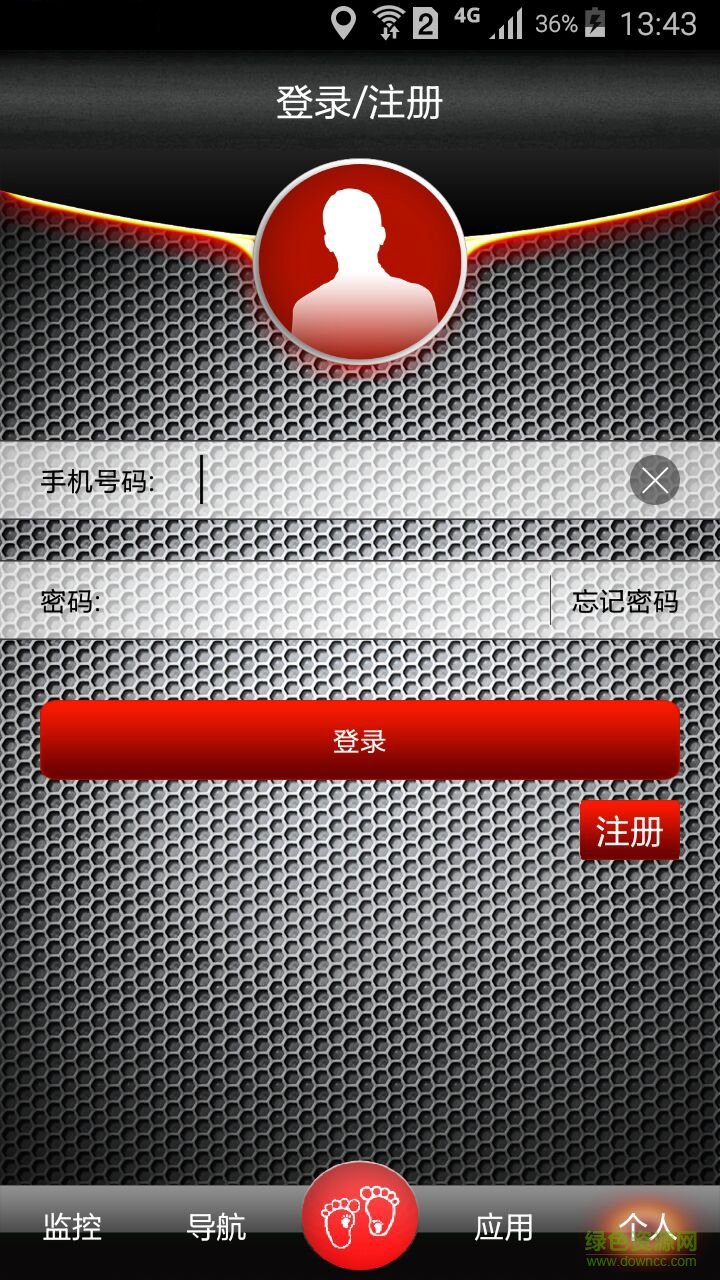This screenshot has height=1280, width=720.
Task: Tap the 手机号码 phone number field
Action: tap(410, 481)
